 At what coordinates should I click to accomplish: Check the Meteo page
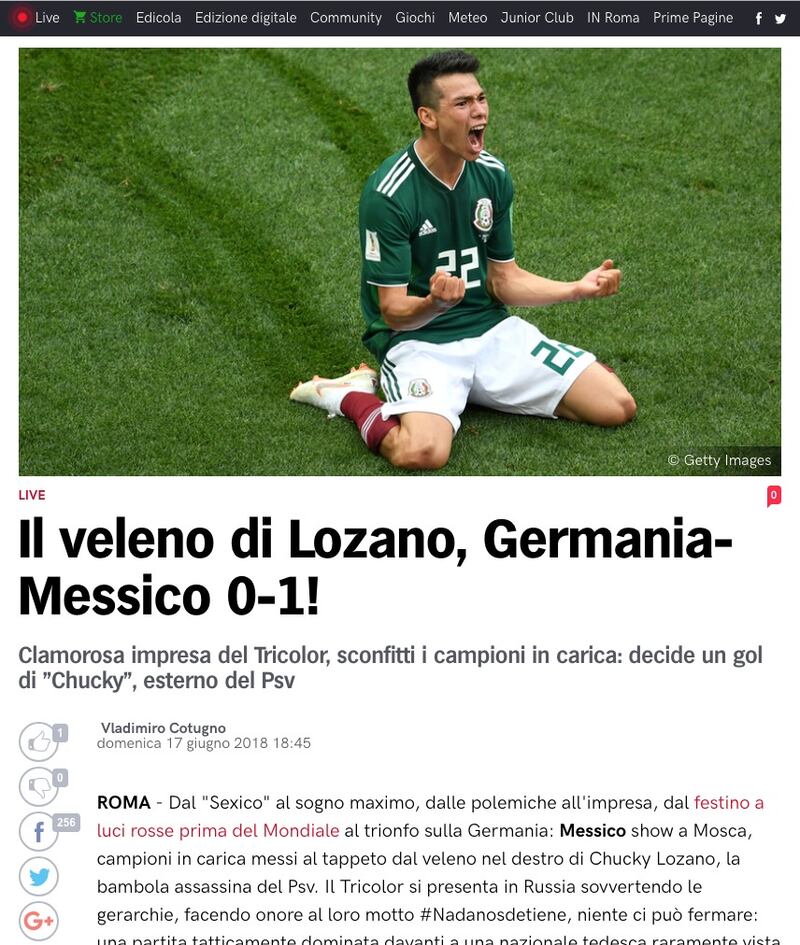tap(467, 18)
